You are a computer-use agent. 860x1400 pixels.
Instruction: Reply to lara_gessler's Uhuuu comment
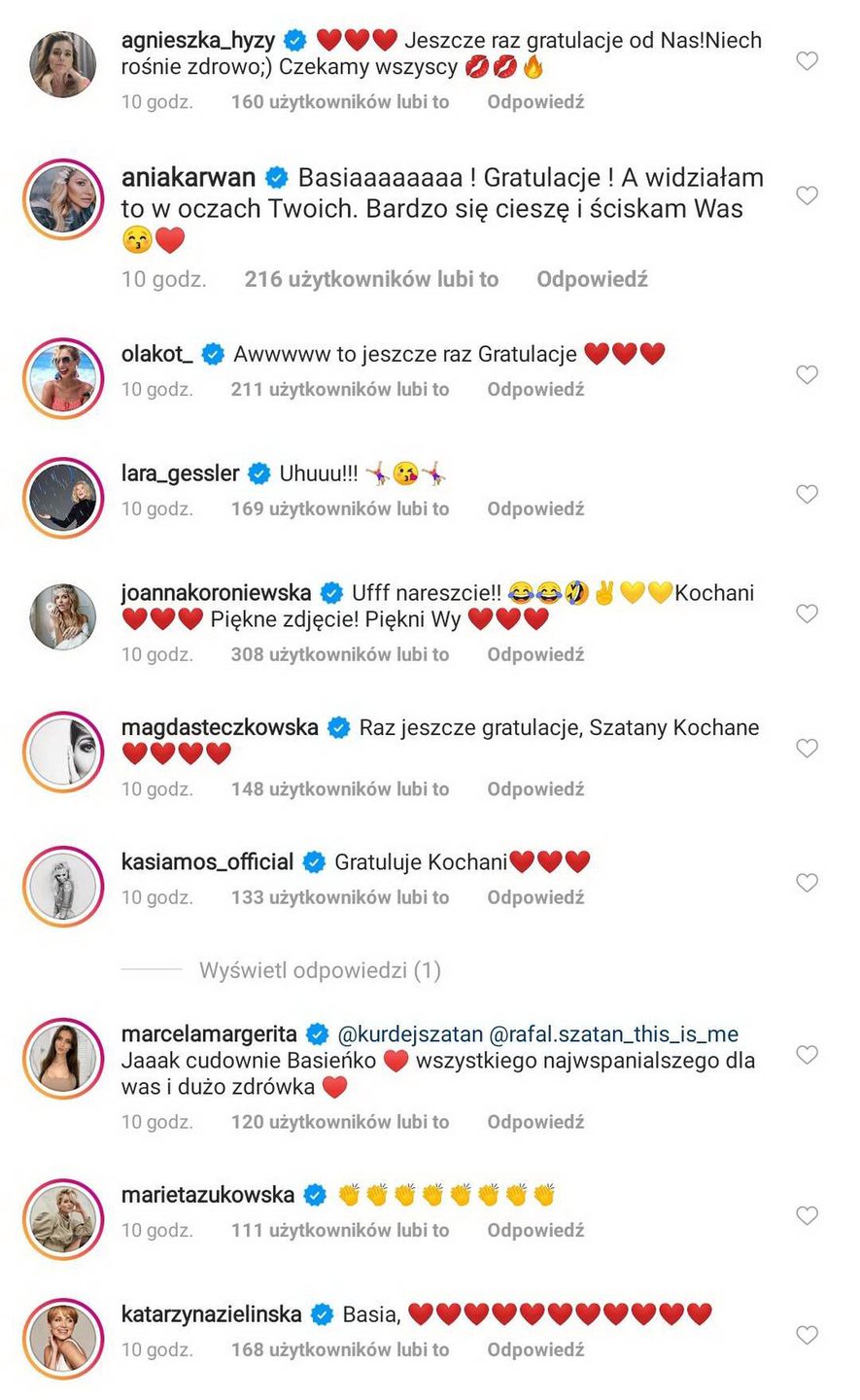pyautogui.click(x=535, y=509)
